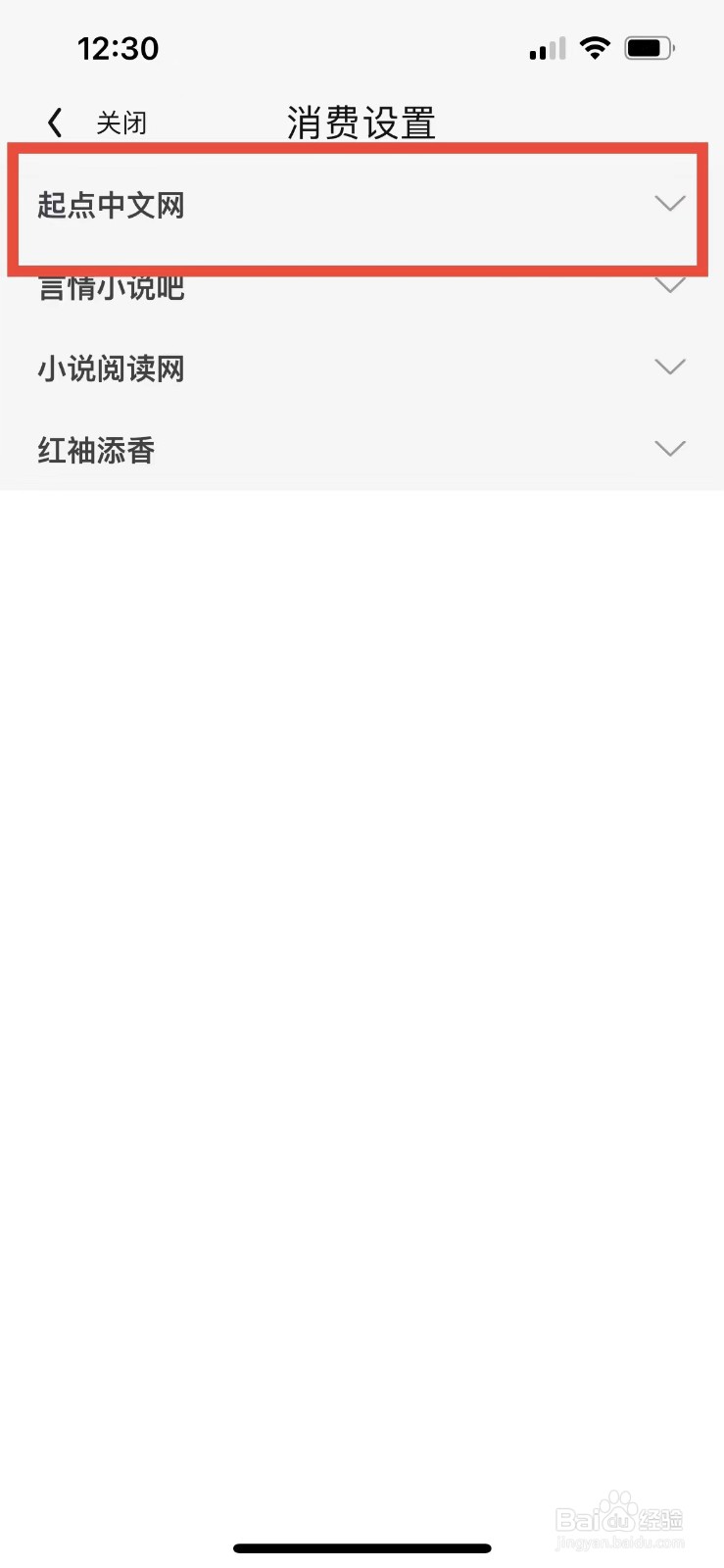Tap the battery indicator icon
The width and height of the screenshot is (724, 1568).
649,47
